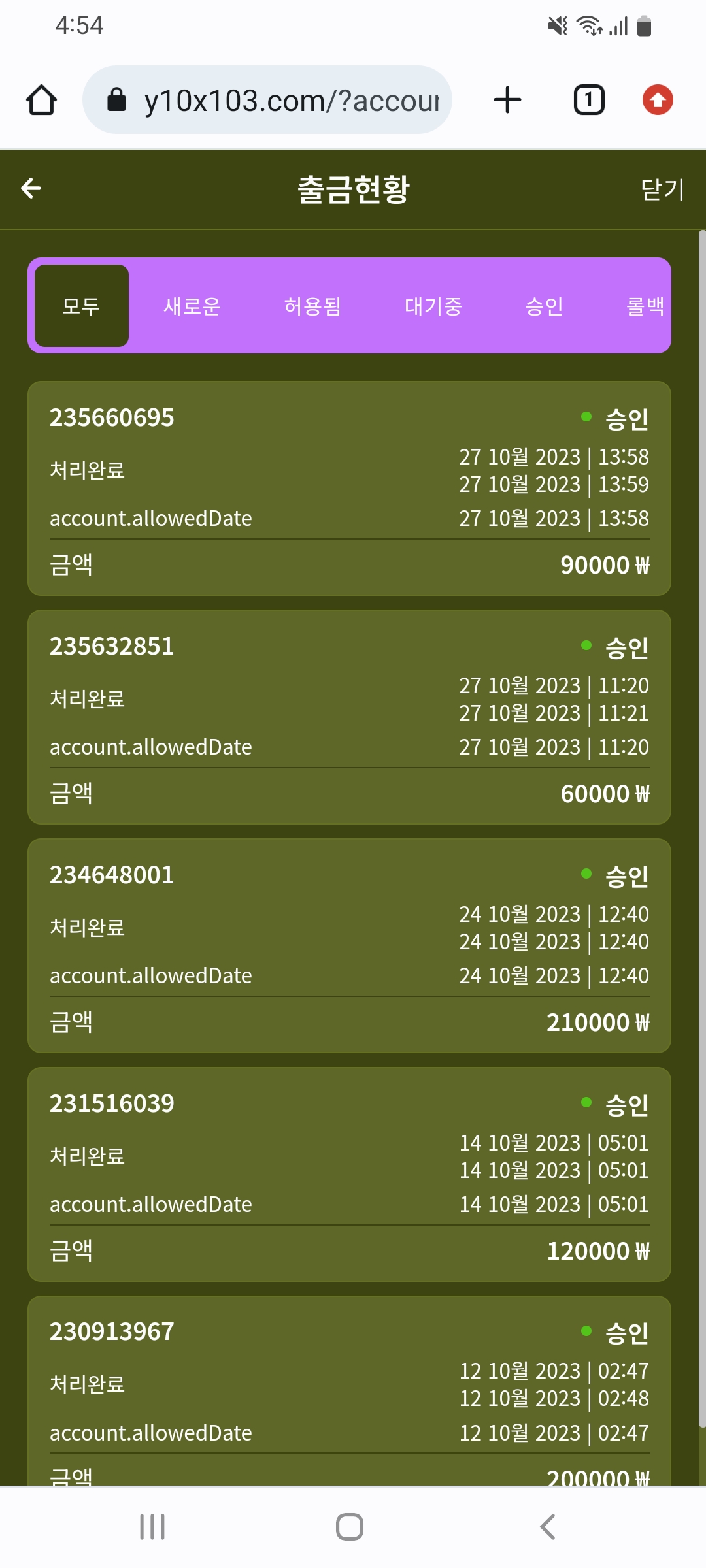Open recent apps from navigation bar
Viewport: 706px width, 1568px height.
pyautogui.click(x=152, y=1527)
